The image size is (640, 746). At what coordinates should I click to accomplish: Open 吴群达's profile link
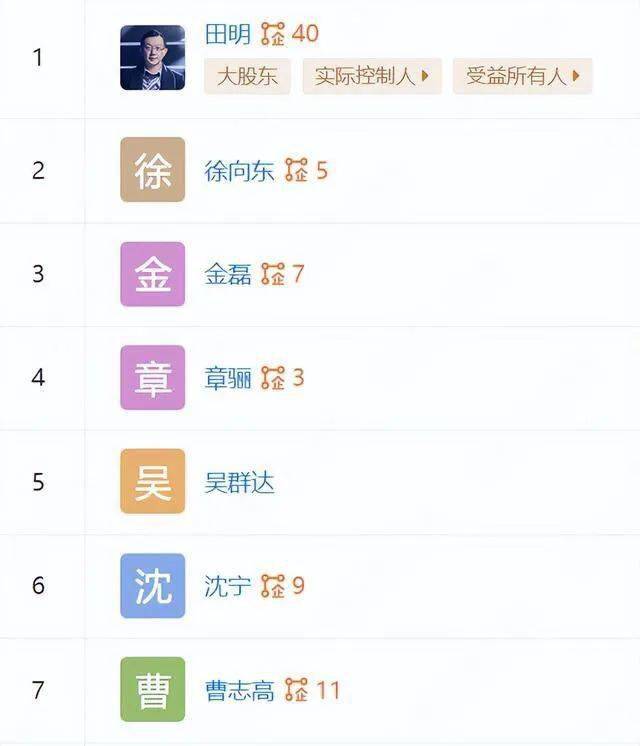(x=239, y=484)
